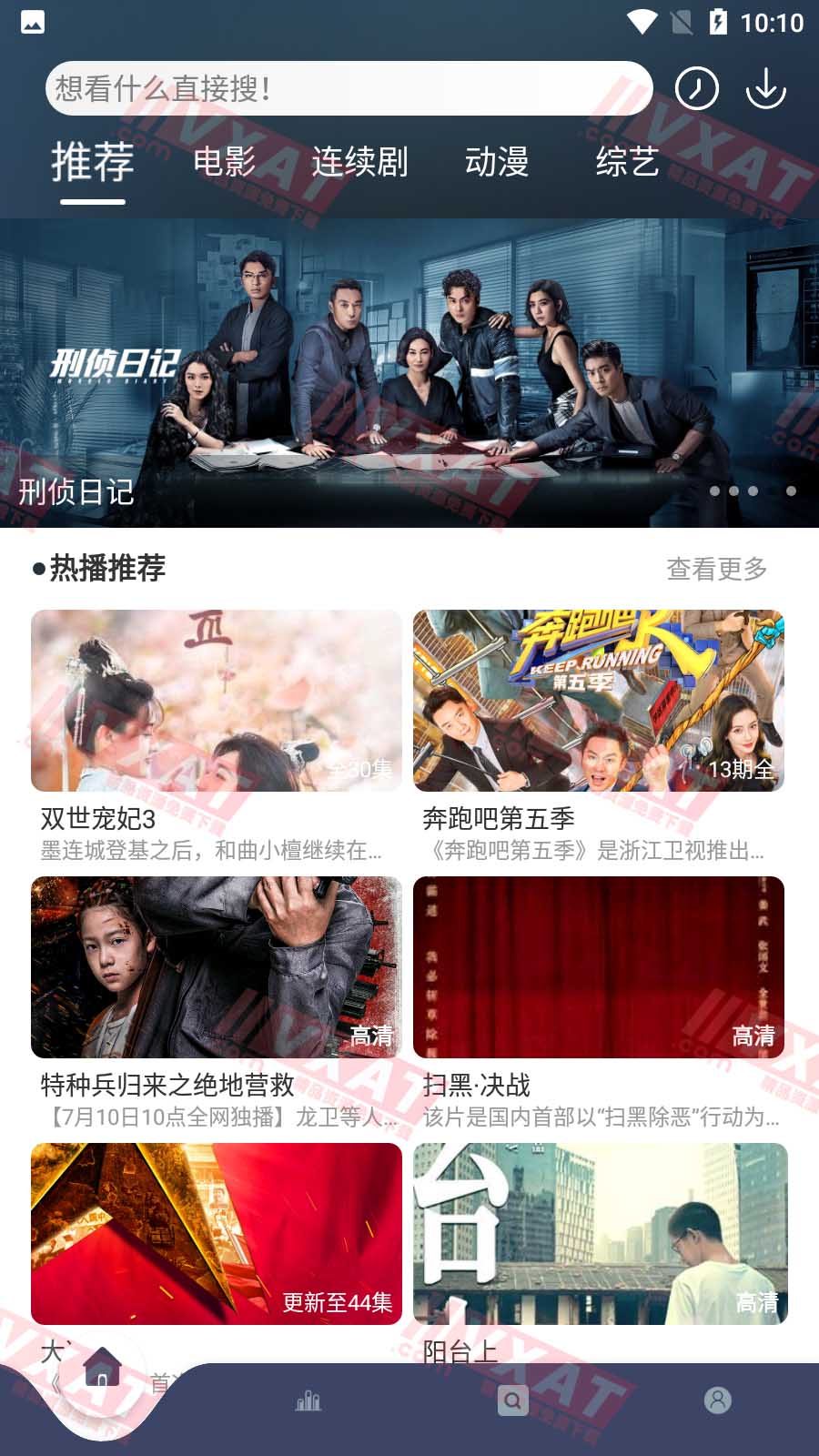The image size is (819, 1456).
Task: Open watch history clock icon
Action: click(x=697, y=88)
